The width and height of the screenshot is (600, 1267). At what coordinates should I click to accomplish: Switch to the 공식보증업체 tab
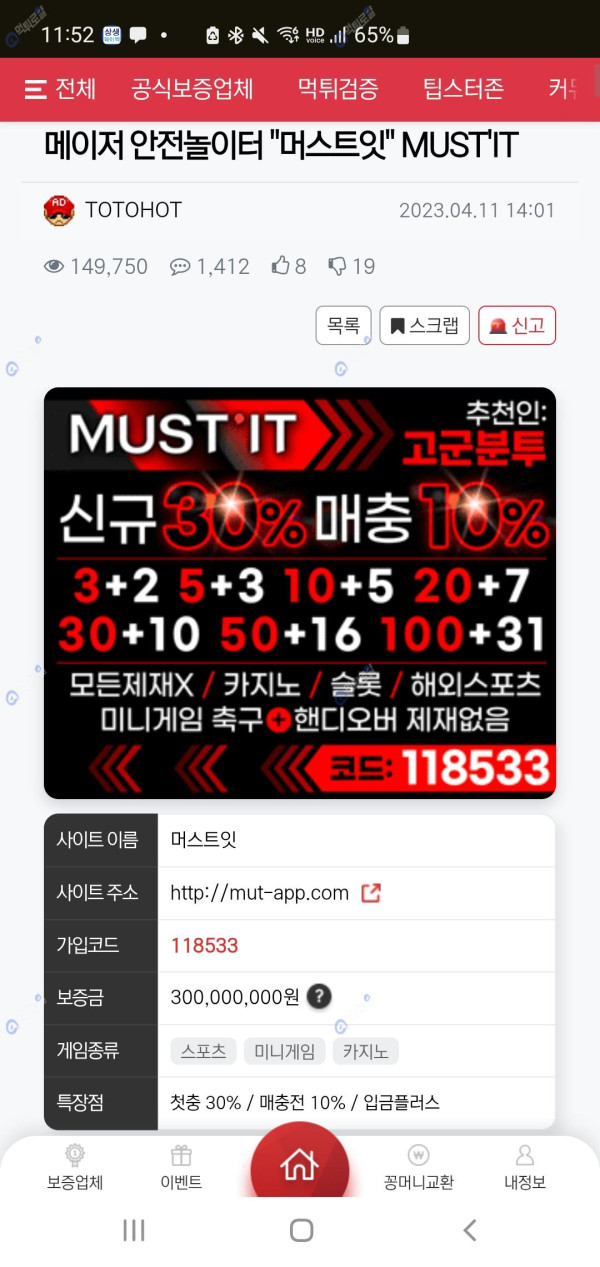pyautogui.click(x=192, y=89)
